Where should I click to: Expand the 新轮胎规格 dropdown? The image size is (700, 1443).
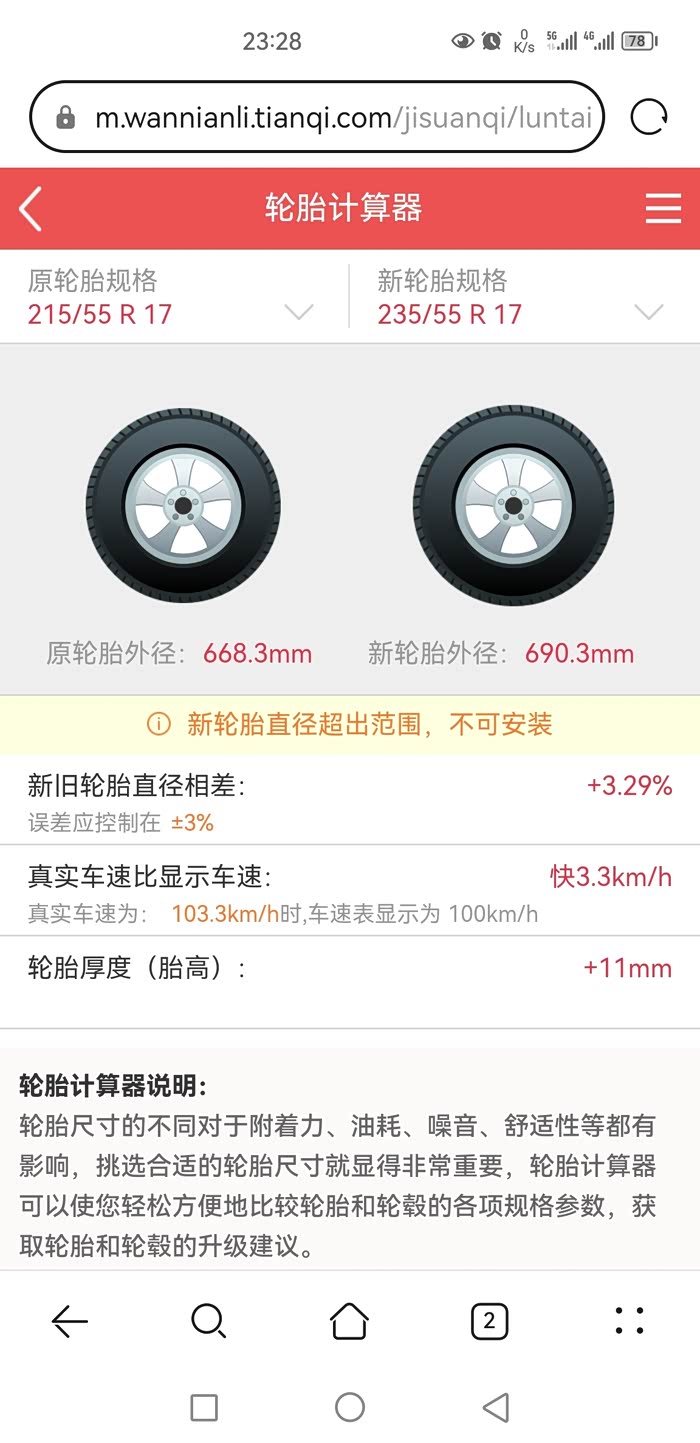click(x=648, y=313)
